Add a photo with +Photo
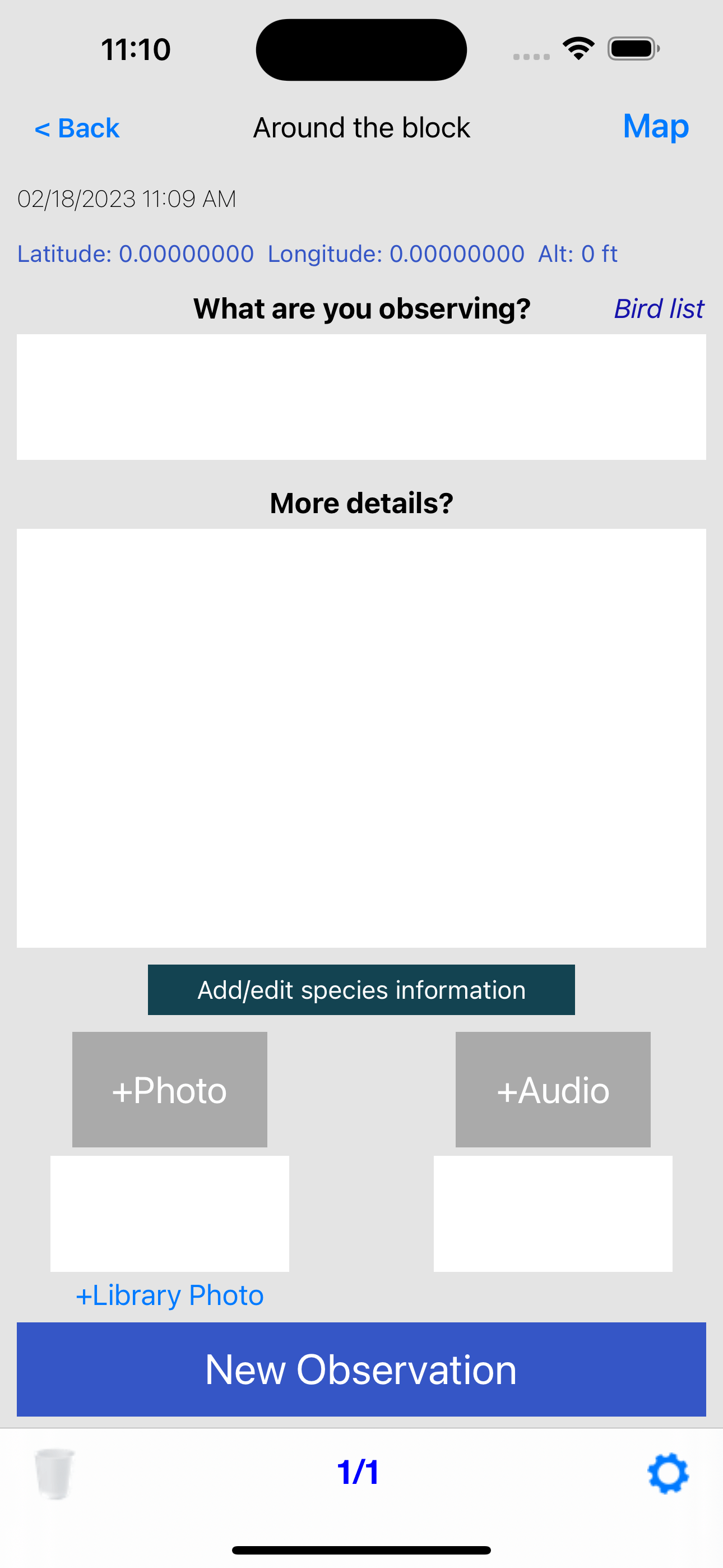 170,1090
